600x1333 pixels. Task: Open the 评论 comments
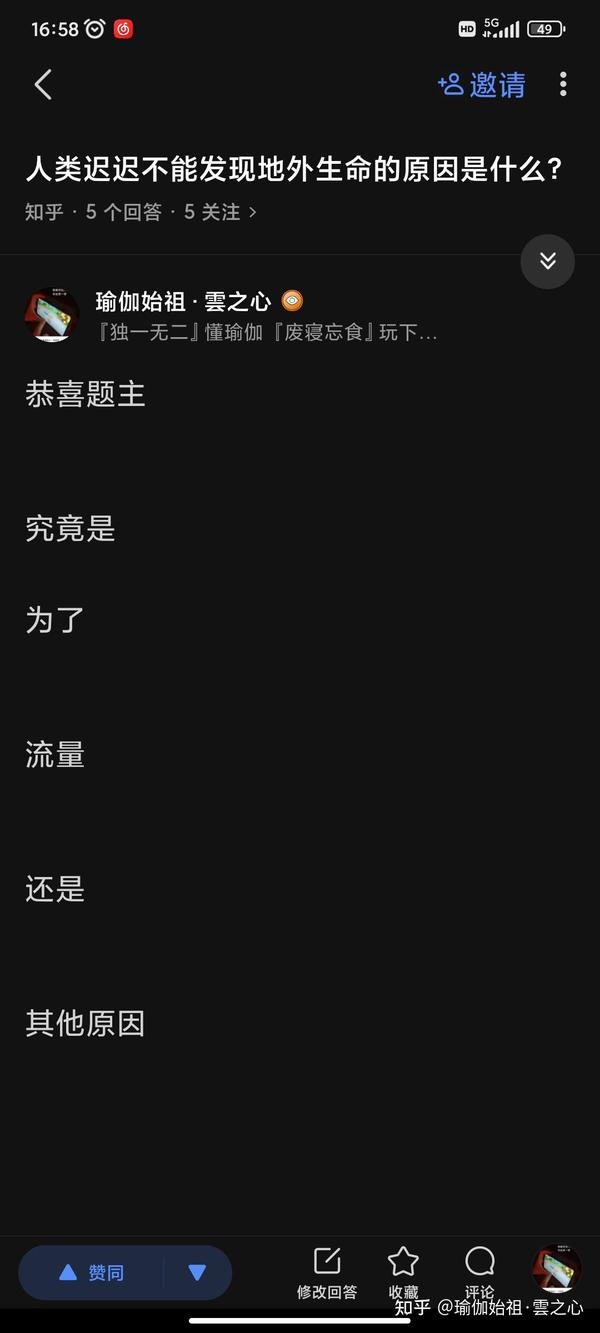[480, 1273]
